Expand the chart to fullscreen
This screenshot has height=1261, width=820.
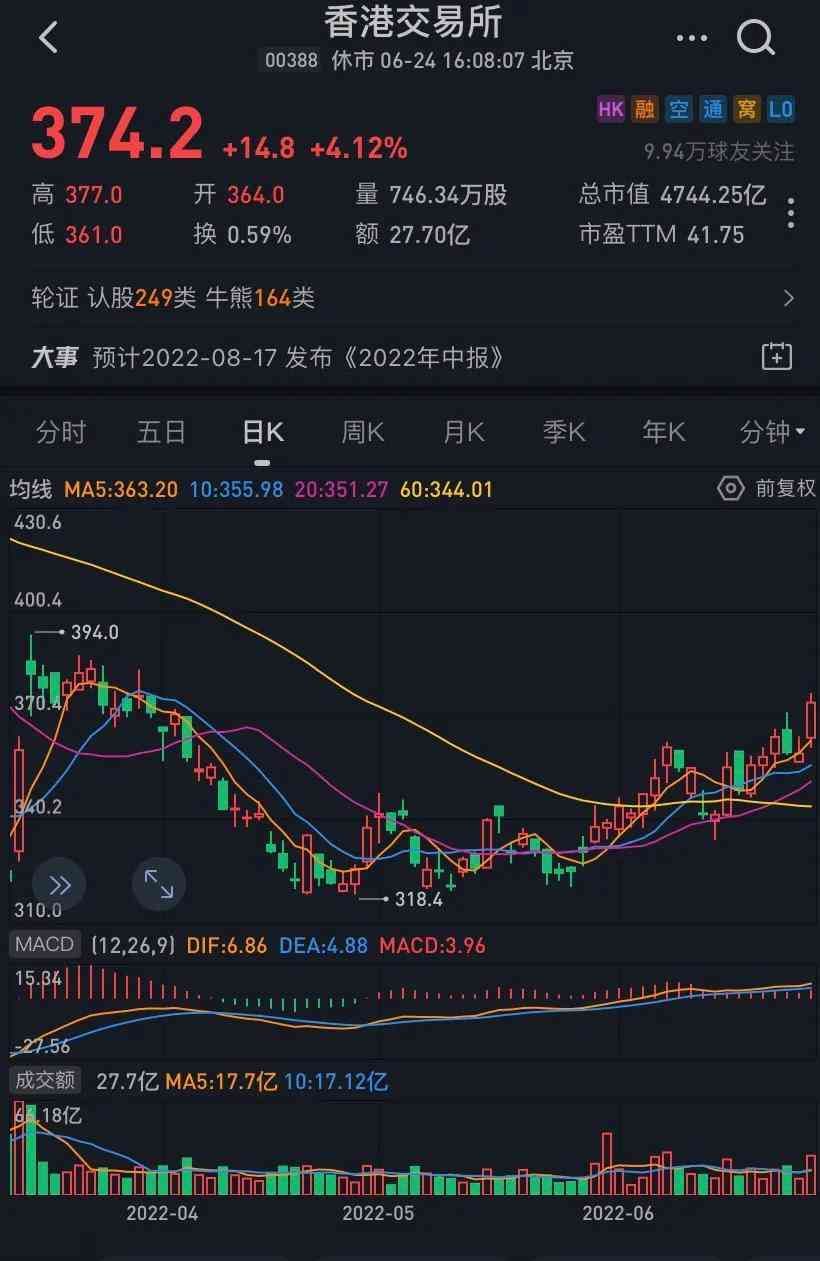coord(159,884)
